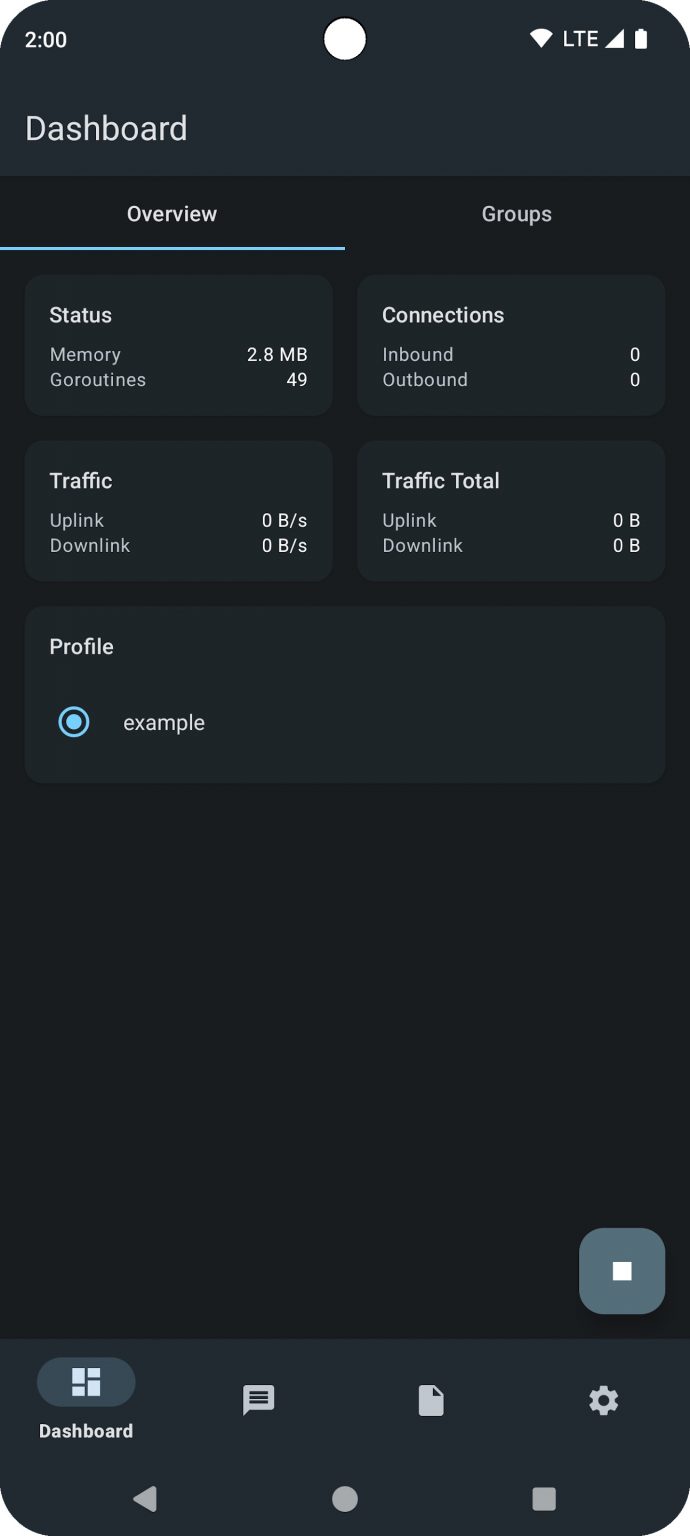Select the Overview tab
This screenshot has height=1536, width=690.
pyautogui.click(x=172, y=214)
